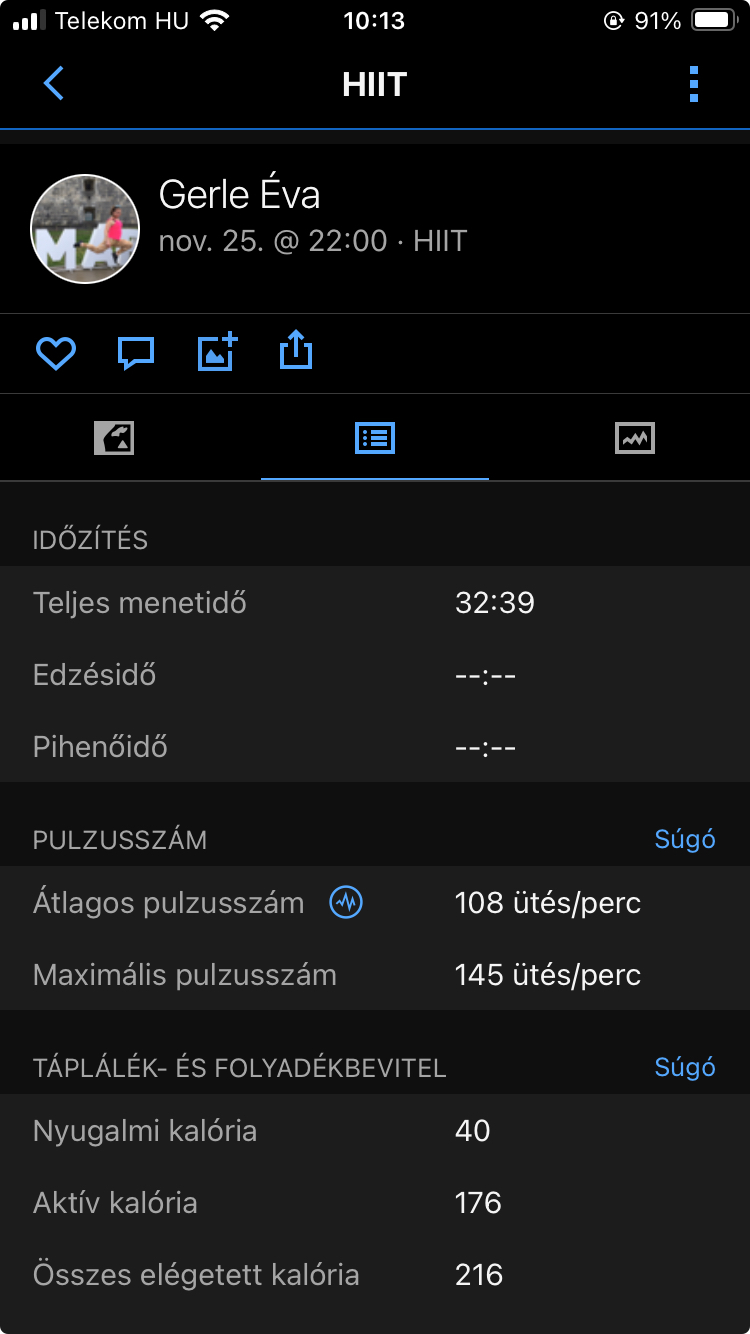Open the comments for this activity
This screenshot has height=1334, width=750.
[x=136, y=353]
